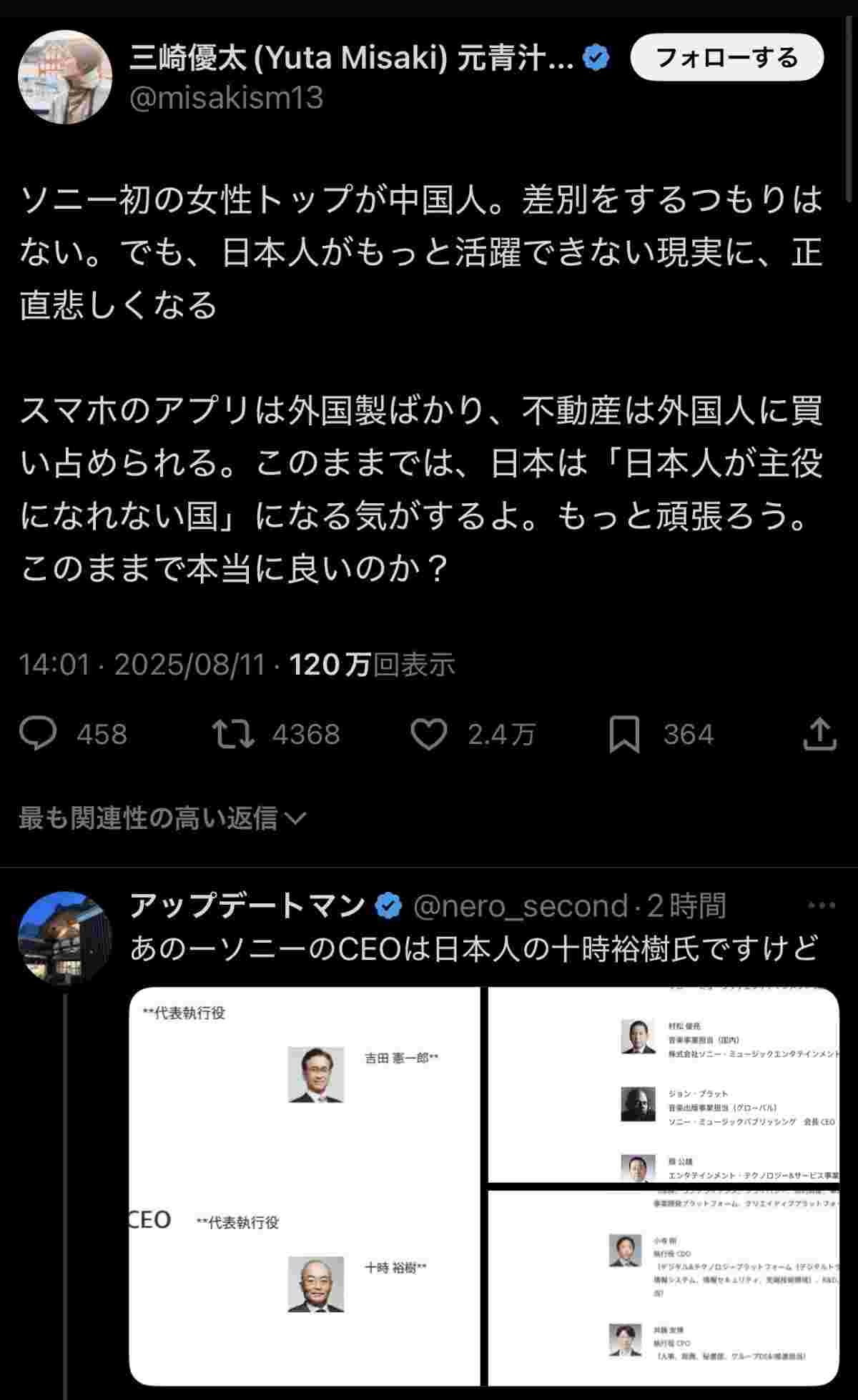Open the misakism13 profile picture

(65, 77)
